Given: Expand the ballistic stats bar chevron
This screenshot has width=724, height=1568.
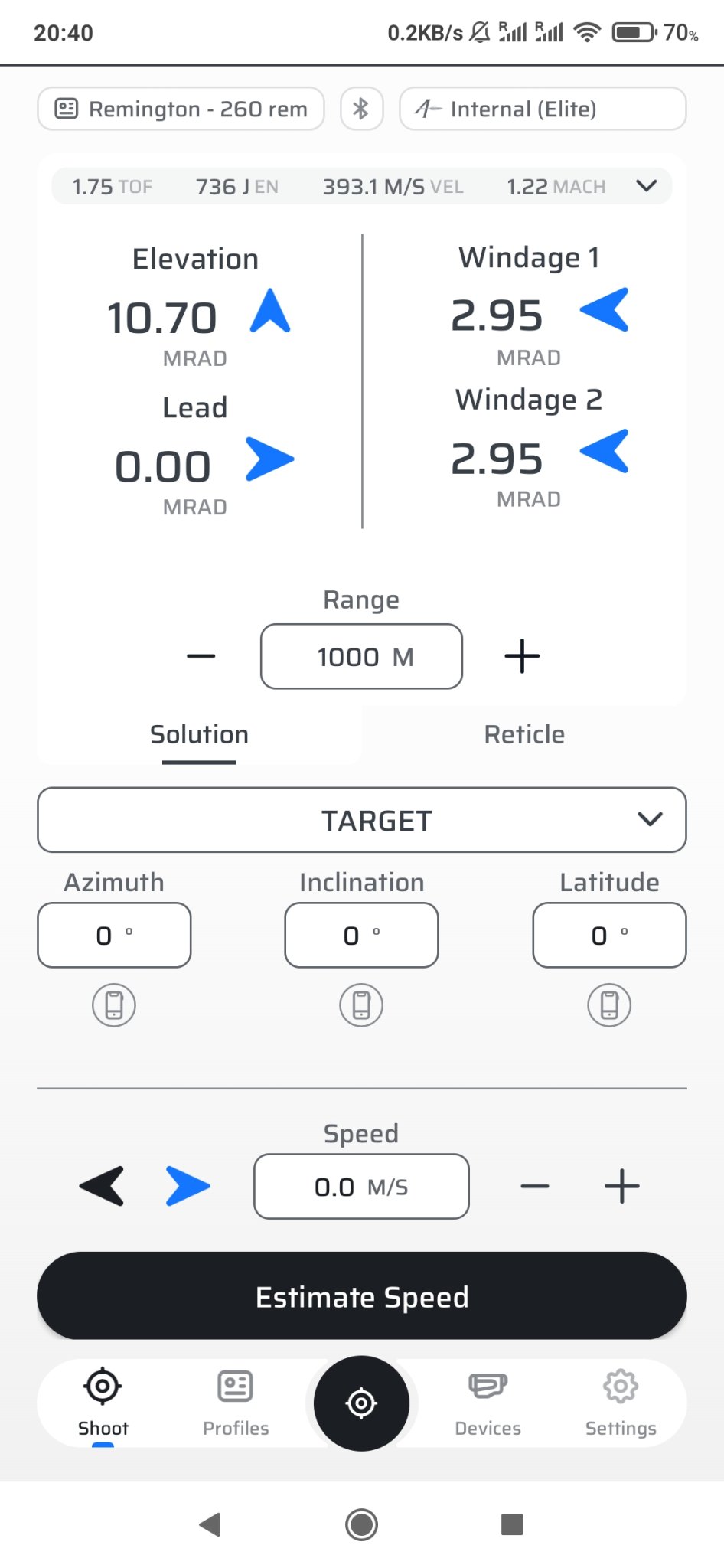Looking at the screenshot, I should tap(647, 186).
